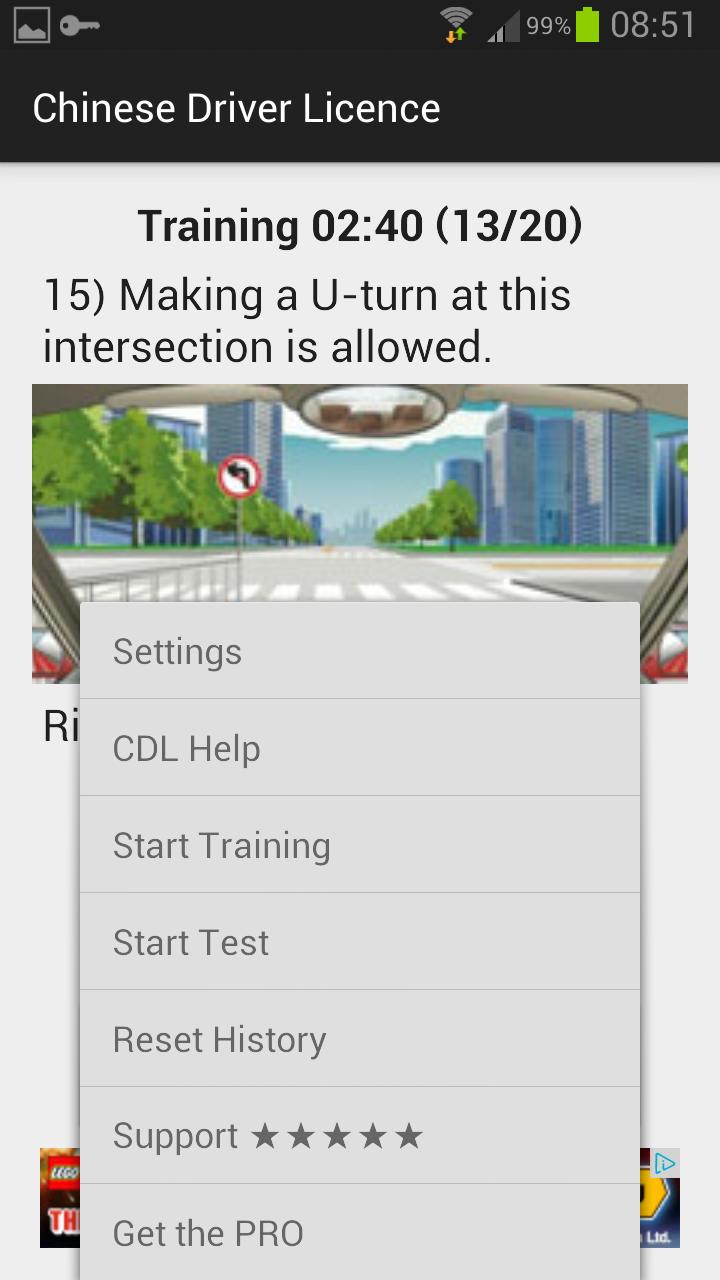Screen dimensions: 720x1280
Task: Tap Reset History option
Action: tap(360, 1039)
